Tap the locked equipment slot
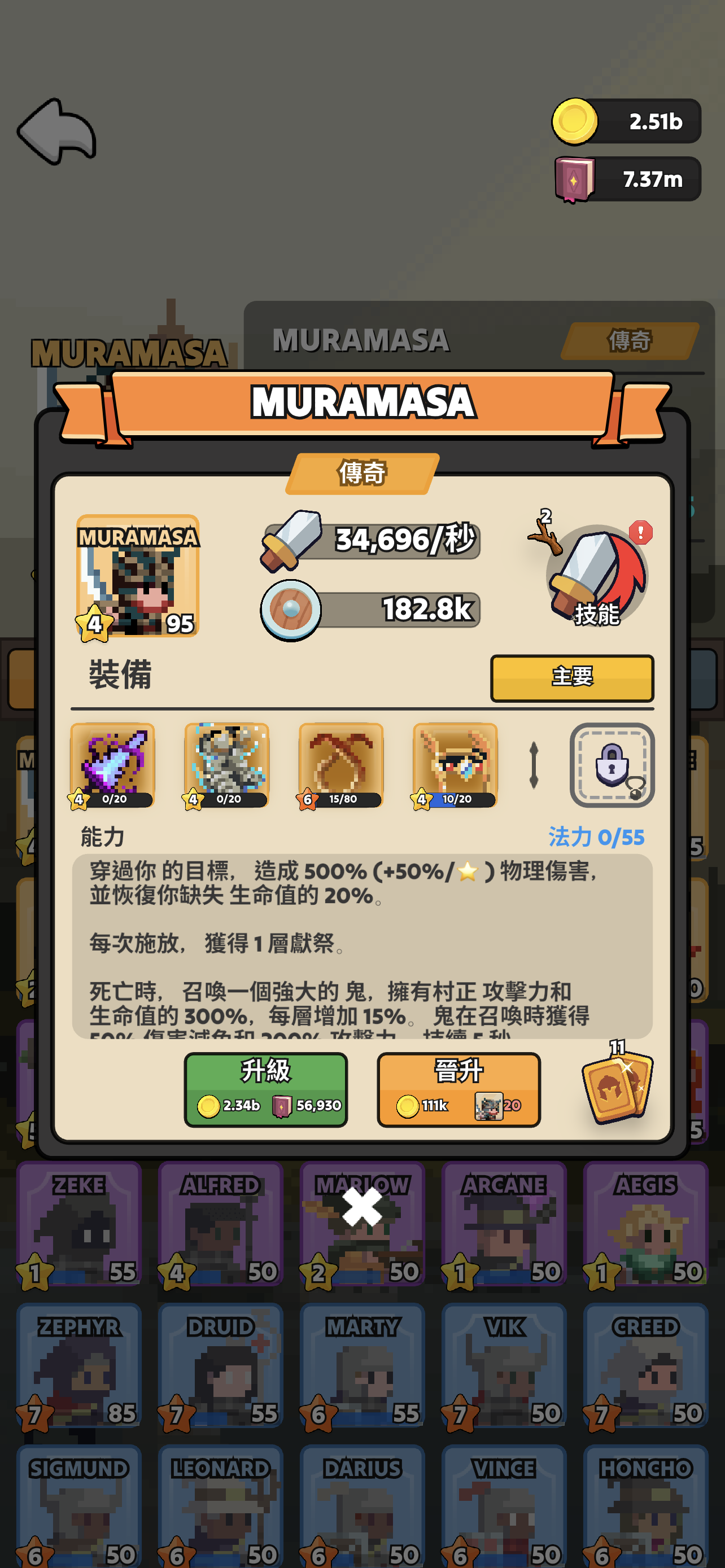The height and width of the screenshot is (1568, 725). [611, 764]
